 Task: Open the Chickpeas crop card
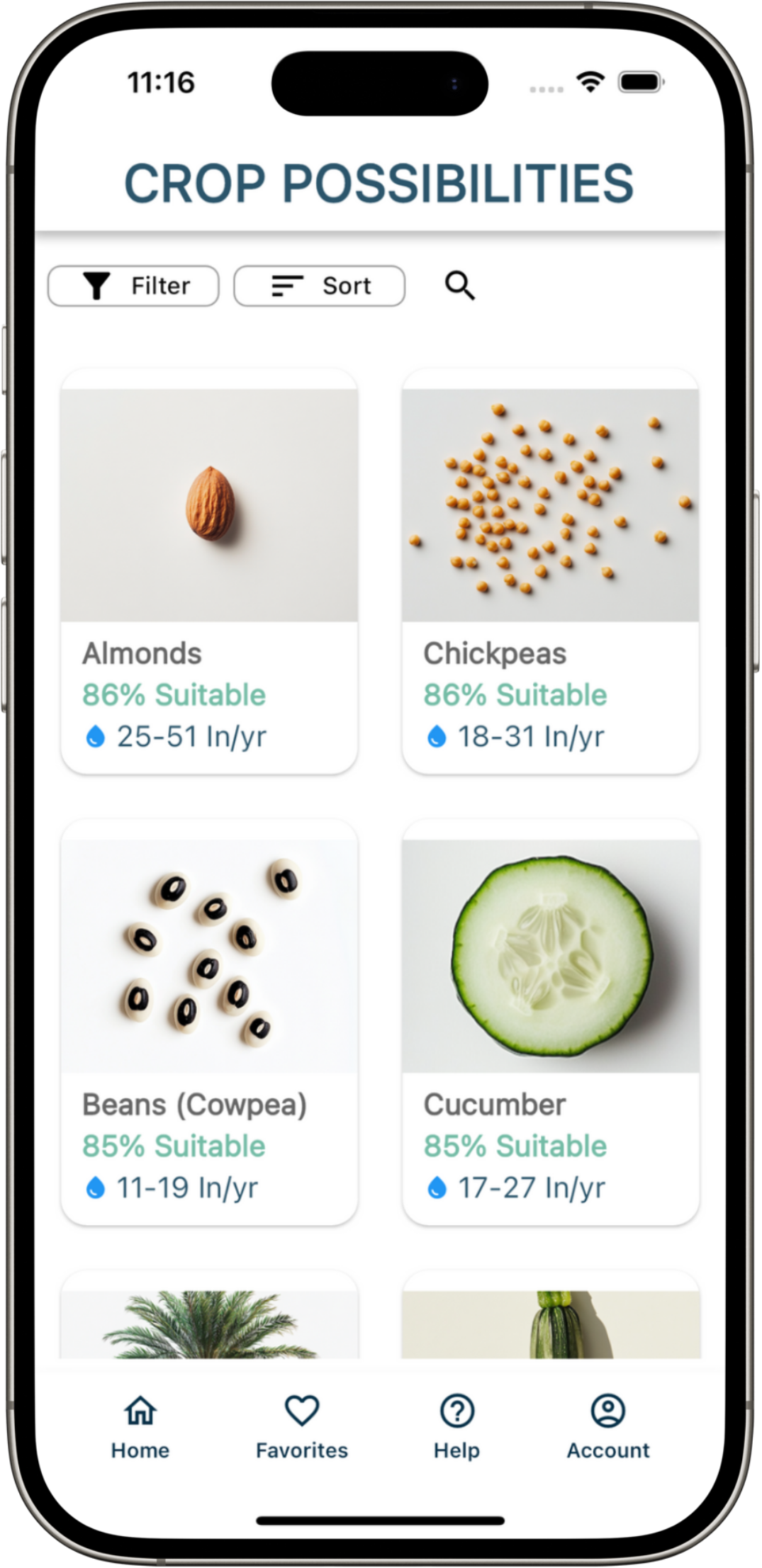click(550, 570)
